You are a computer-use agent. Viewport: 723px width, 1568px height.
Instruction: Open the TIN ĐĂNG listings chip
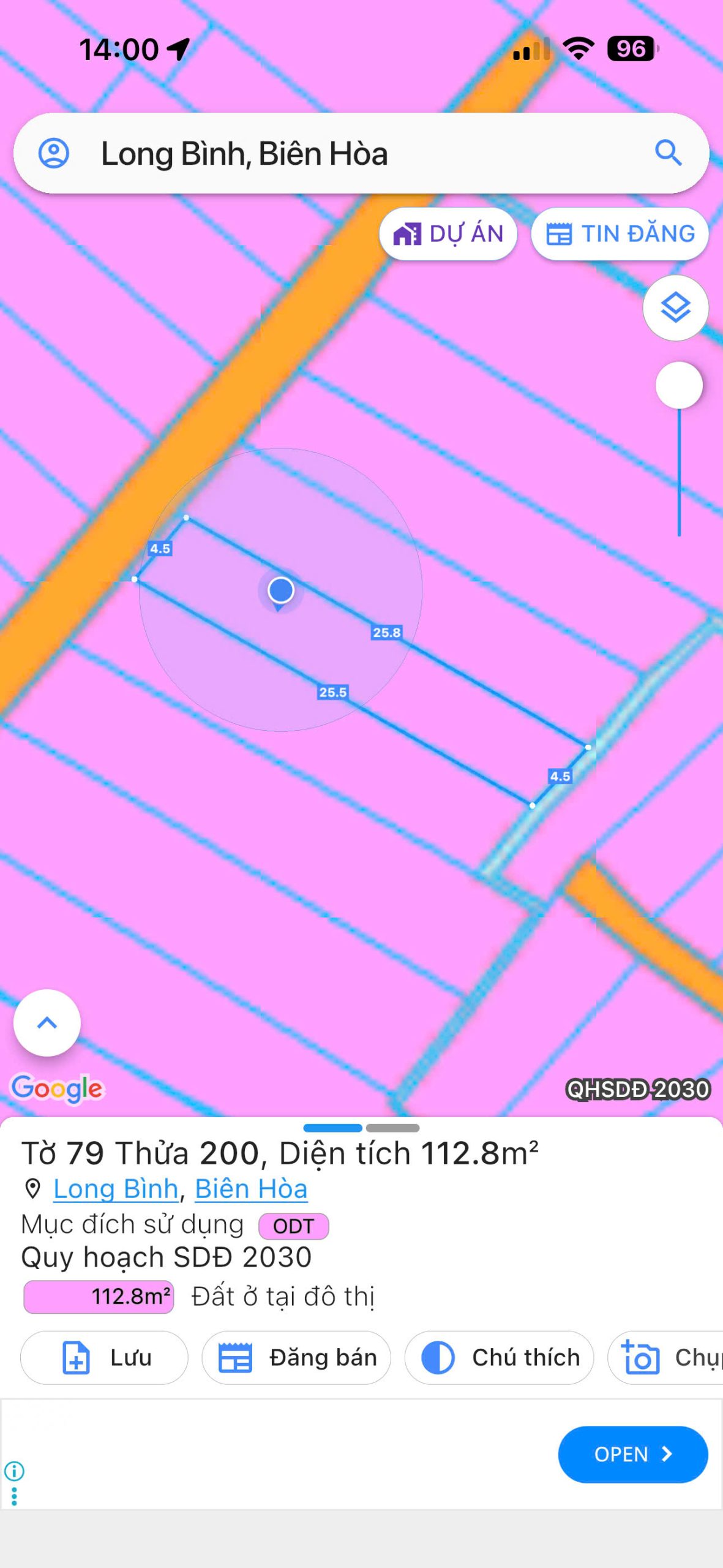(620, 234)
